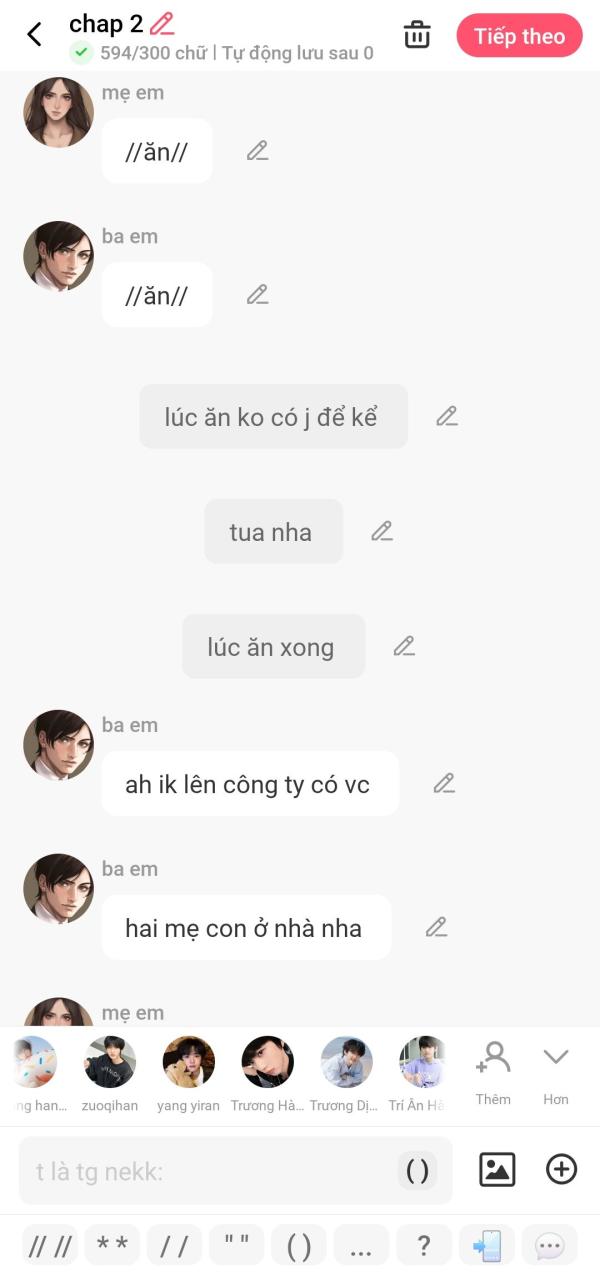Tap the trash icon to delete chapter

[x=417, y=35]
